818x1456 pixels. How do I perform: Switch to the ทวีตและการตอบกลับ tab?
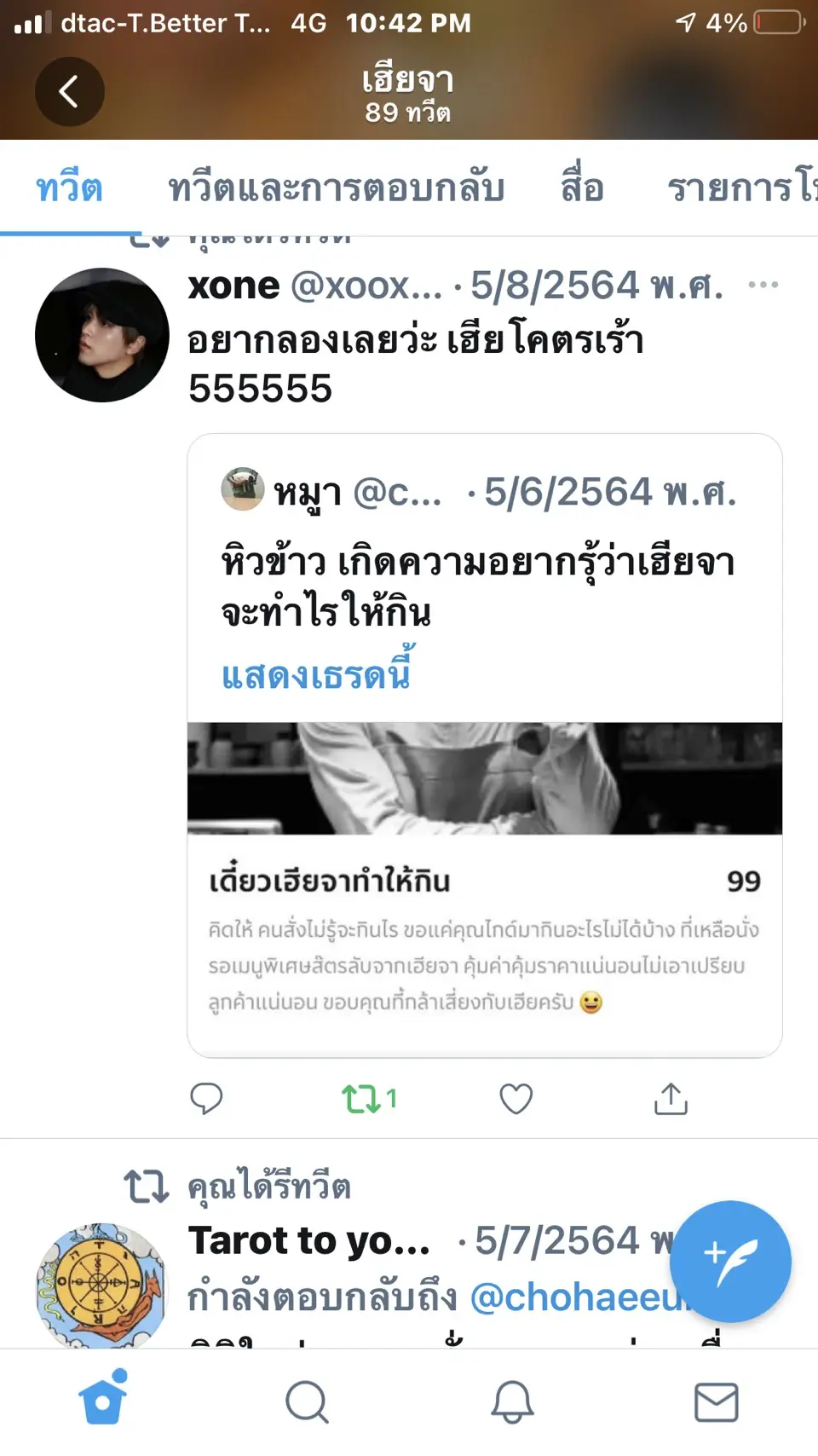[x=336, y=188]
